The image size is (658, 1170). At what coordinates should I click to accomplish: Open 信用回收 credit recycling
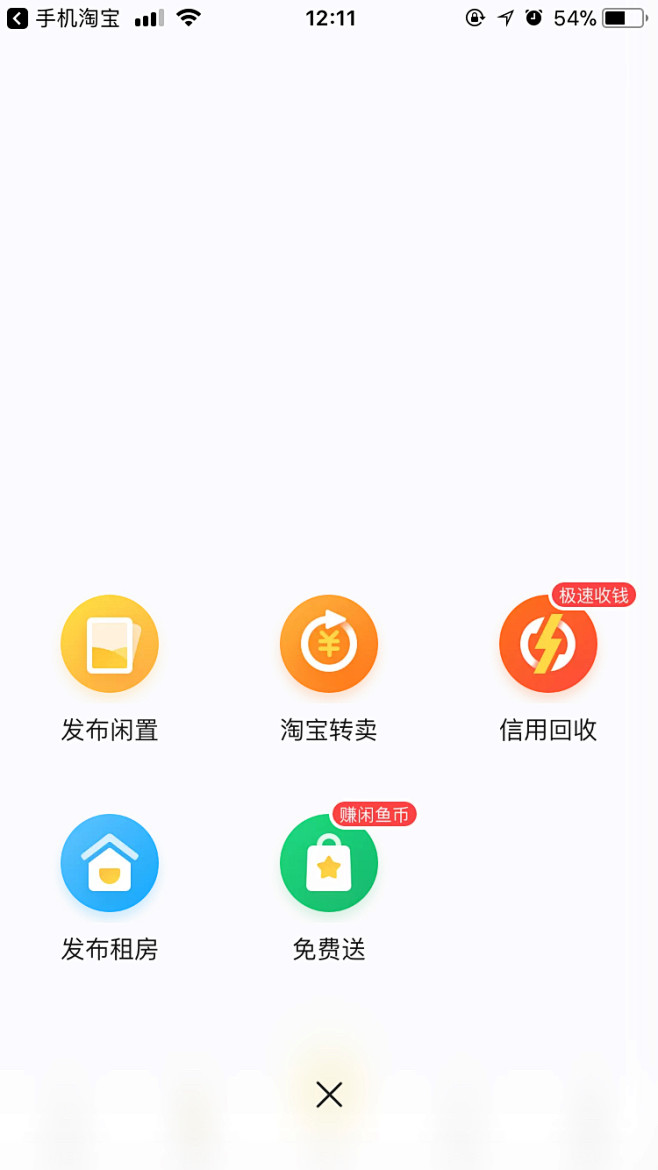click(548, 644)
